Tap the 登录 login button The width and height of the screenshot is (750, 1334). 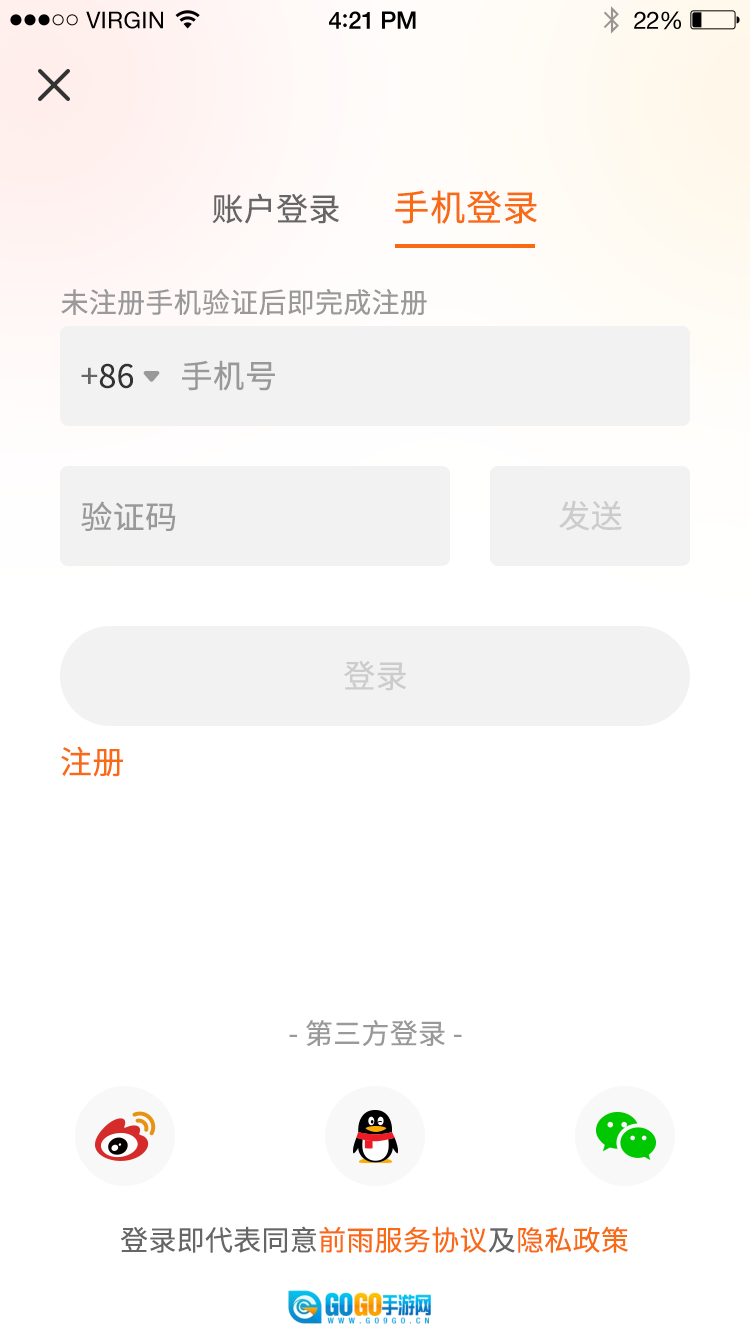(x=375, y=676)
